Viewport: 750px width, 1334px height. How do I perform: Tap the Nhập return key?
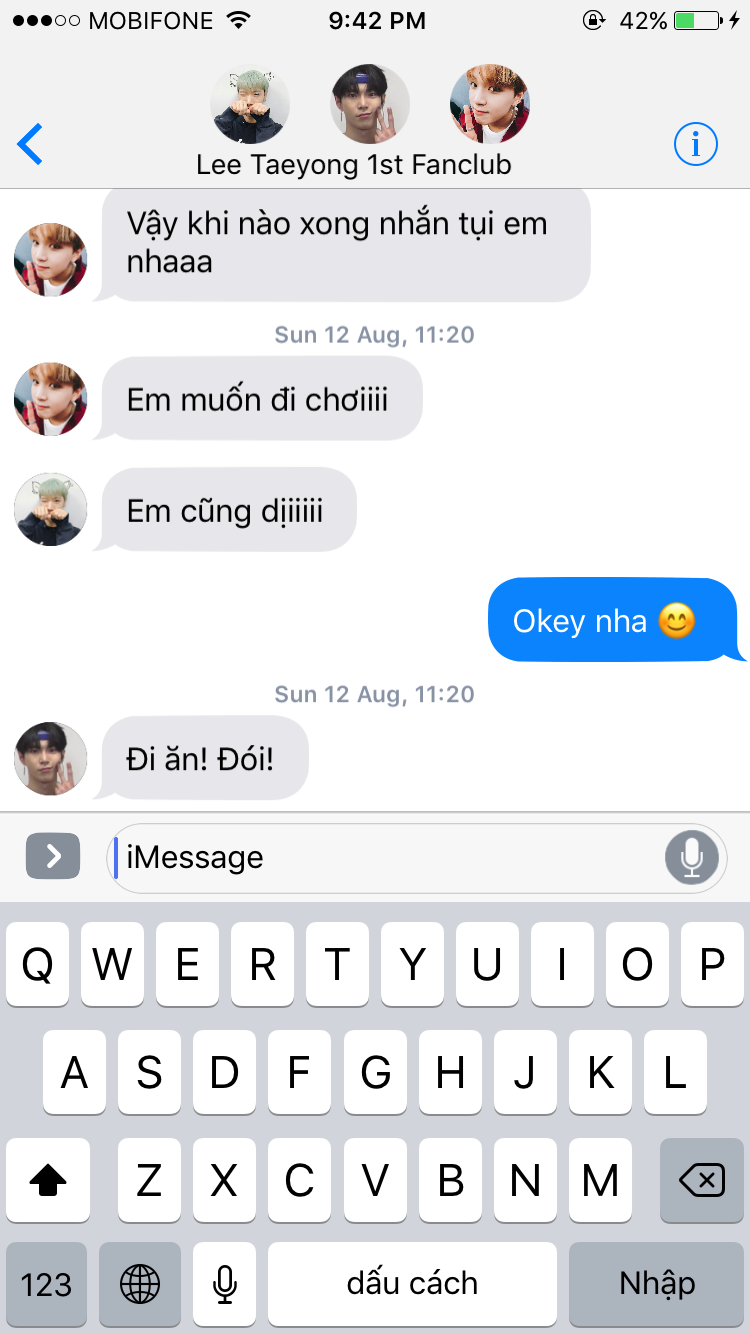tap(657, 1284)
